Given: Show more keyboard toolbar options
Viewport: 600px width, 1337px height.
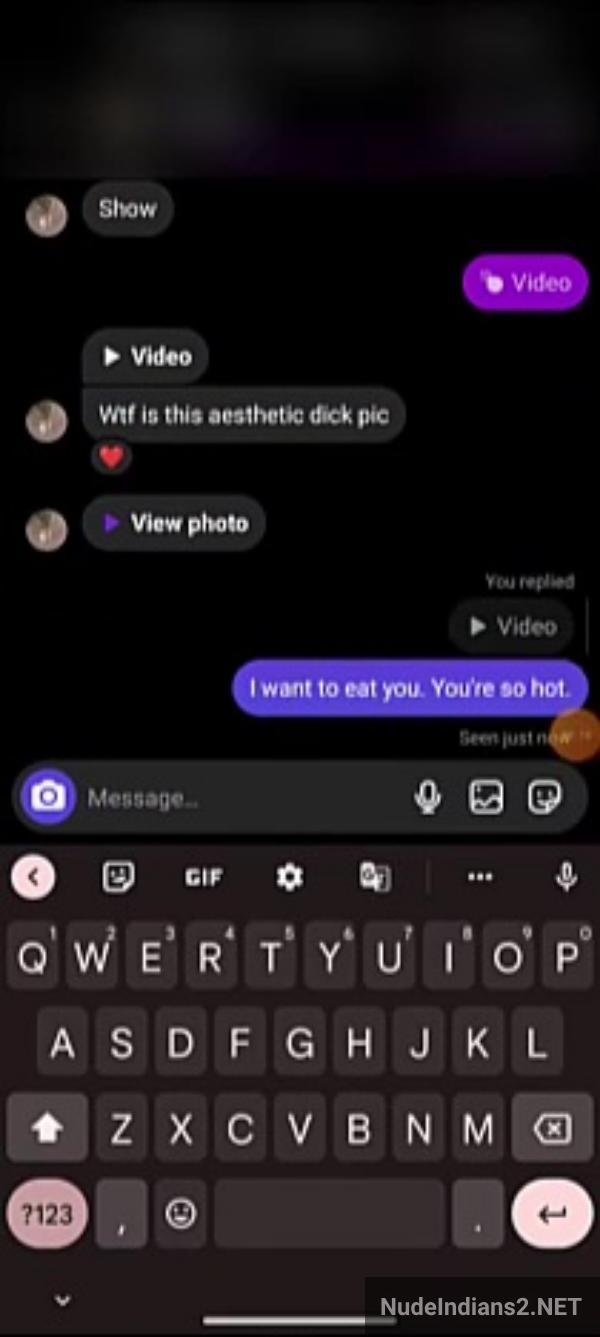Looking at the screenshot, I should click(480, 878).
